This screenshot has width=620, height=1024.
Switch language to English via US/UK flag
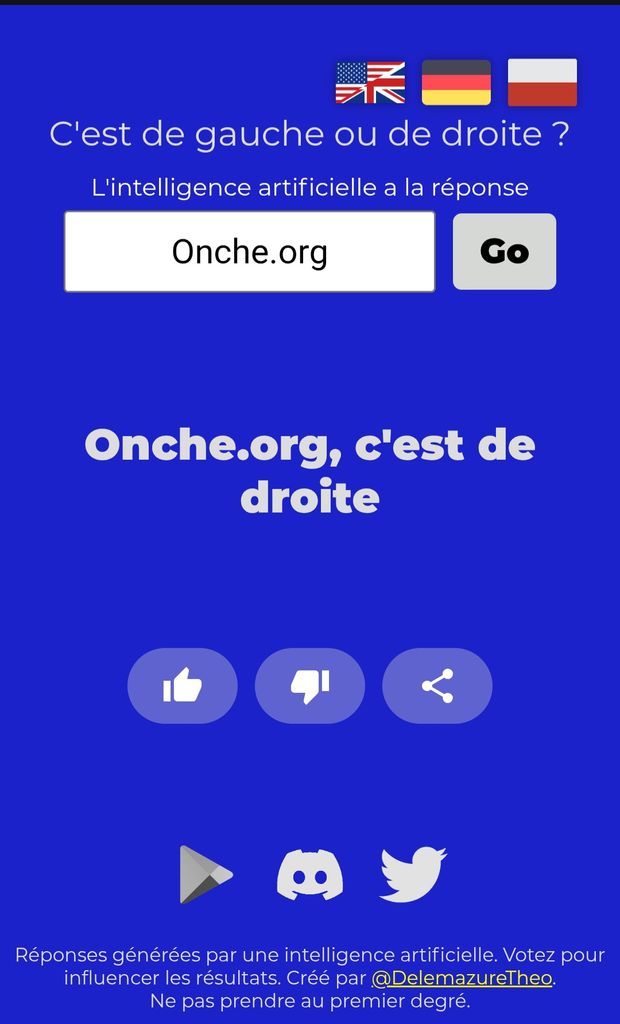(x=370, y=83)
